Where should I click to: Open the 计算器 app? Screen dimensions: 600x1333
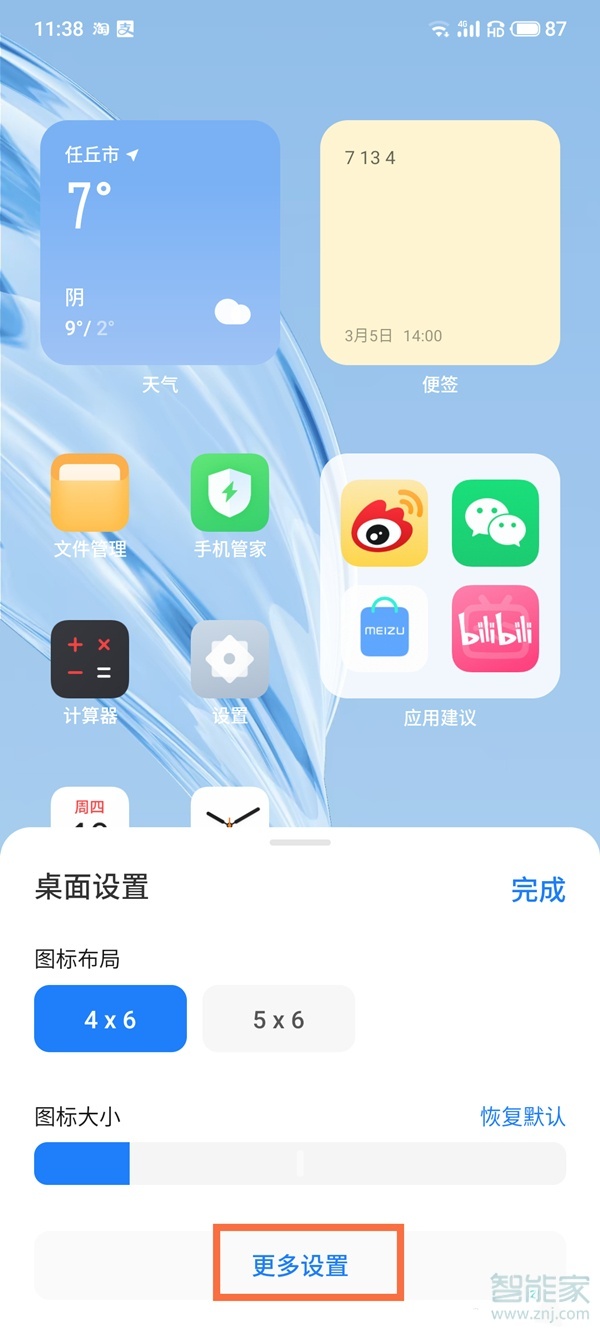(x=90, y=658)
